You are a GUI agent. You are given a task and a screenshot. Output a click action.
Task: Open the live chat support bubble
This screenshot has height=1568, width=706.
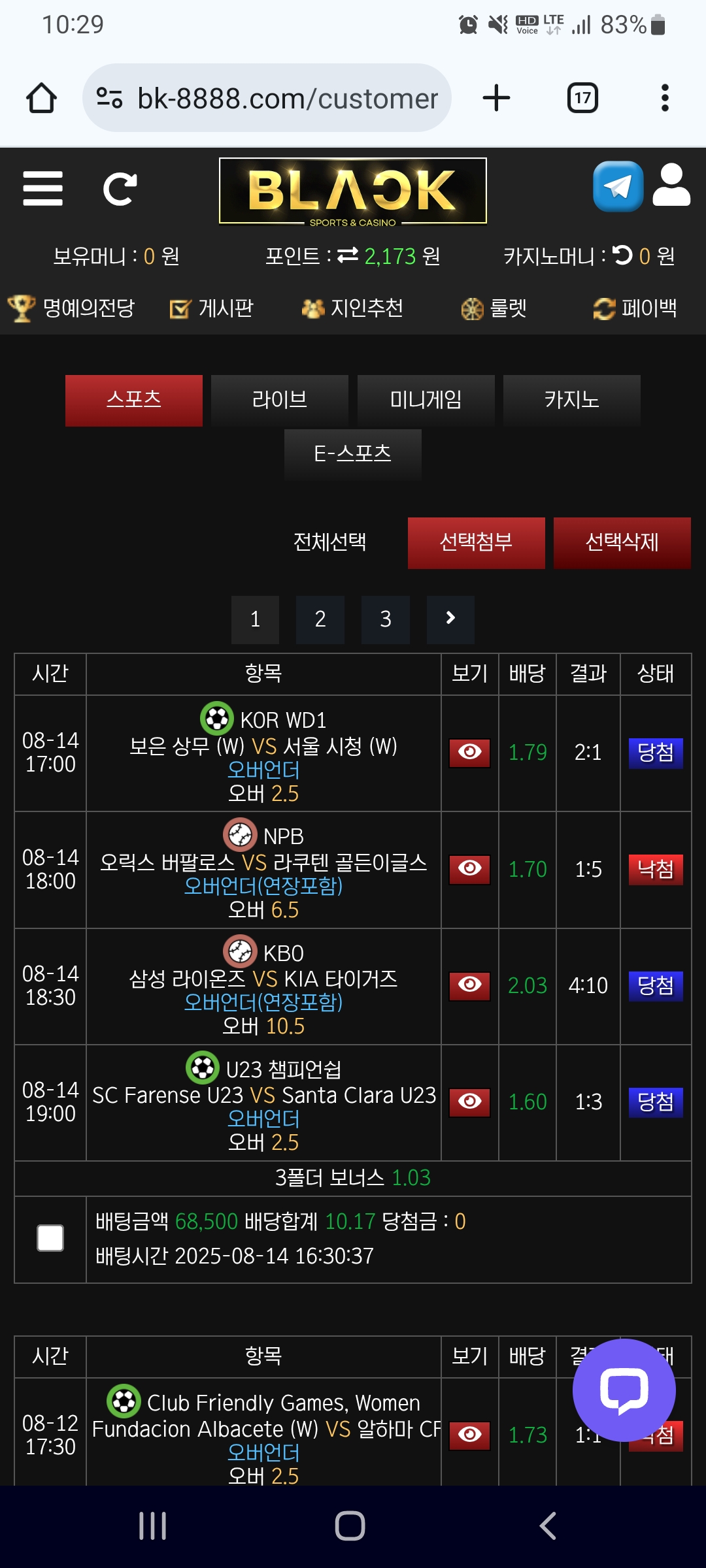624,1390
